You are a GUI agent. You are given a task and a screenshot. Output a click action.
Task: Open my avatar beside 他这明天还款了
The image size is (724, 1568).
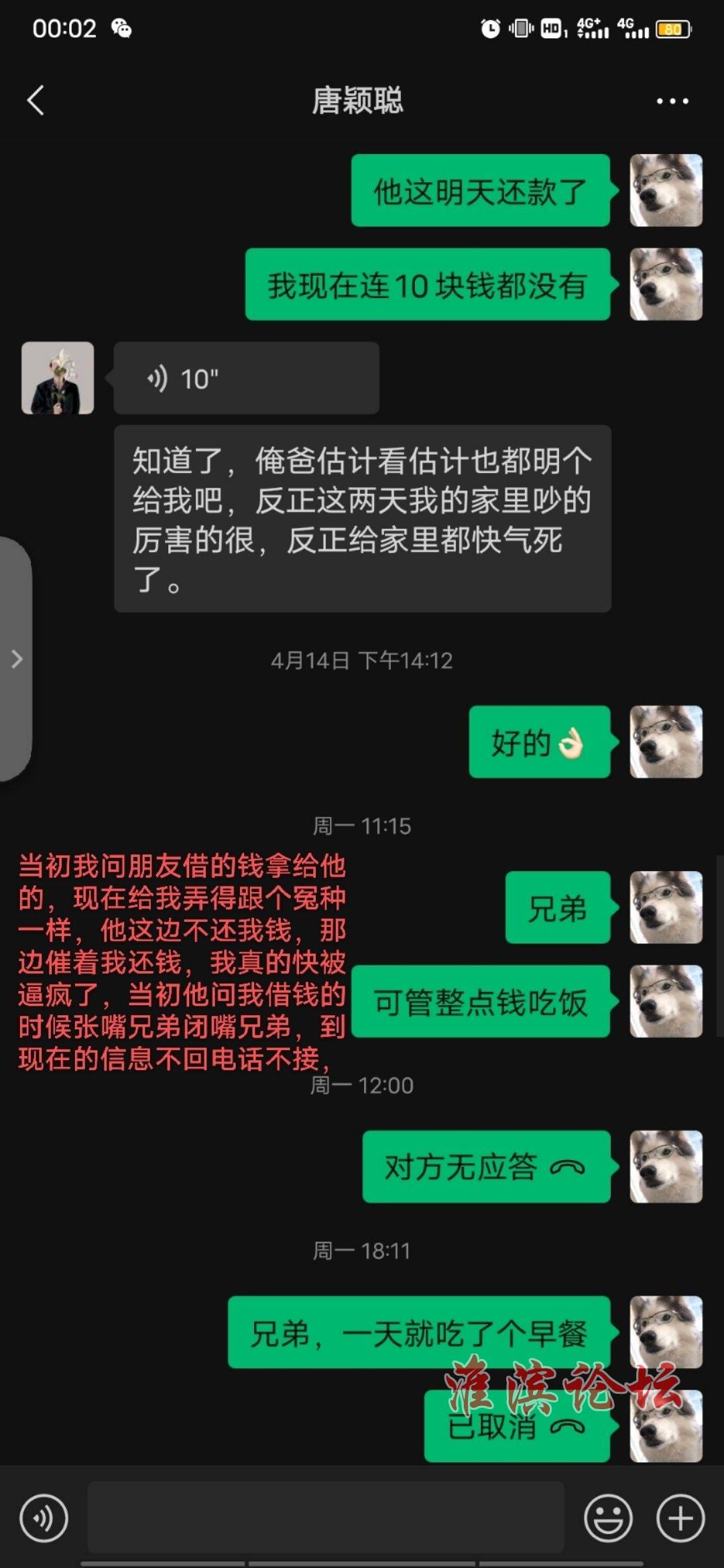tap(666, 190)
